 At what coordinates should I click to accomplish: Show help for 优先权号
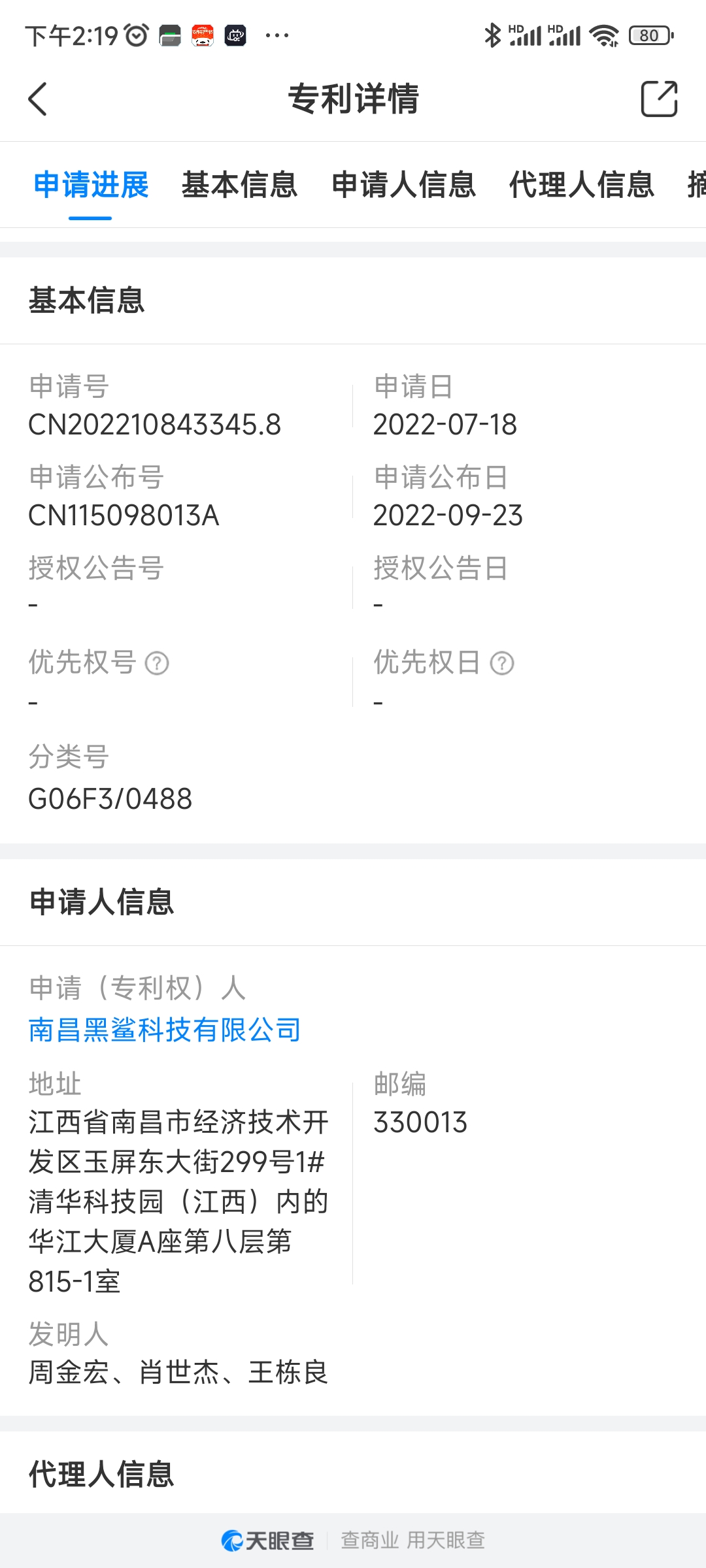pyautogui.click(x=157, y=663)
